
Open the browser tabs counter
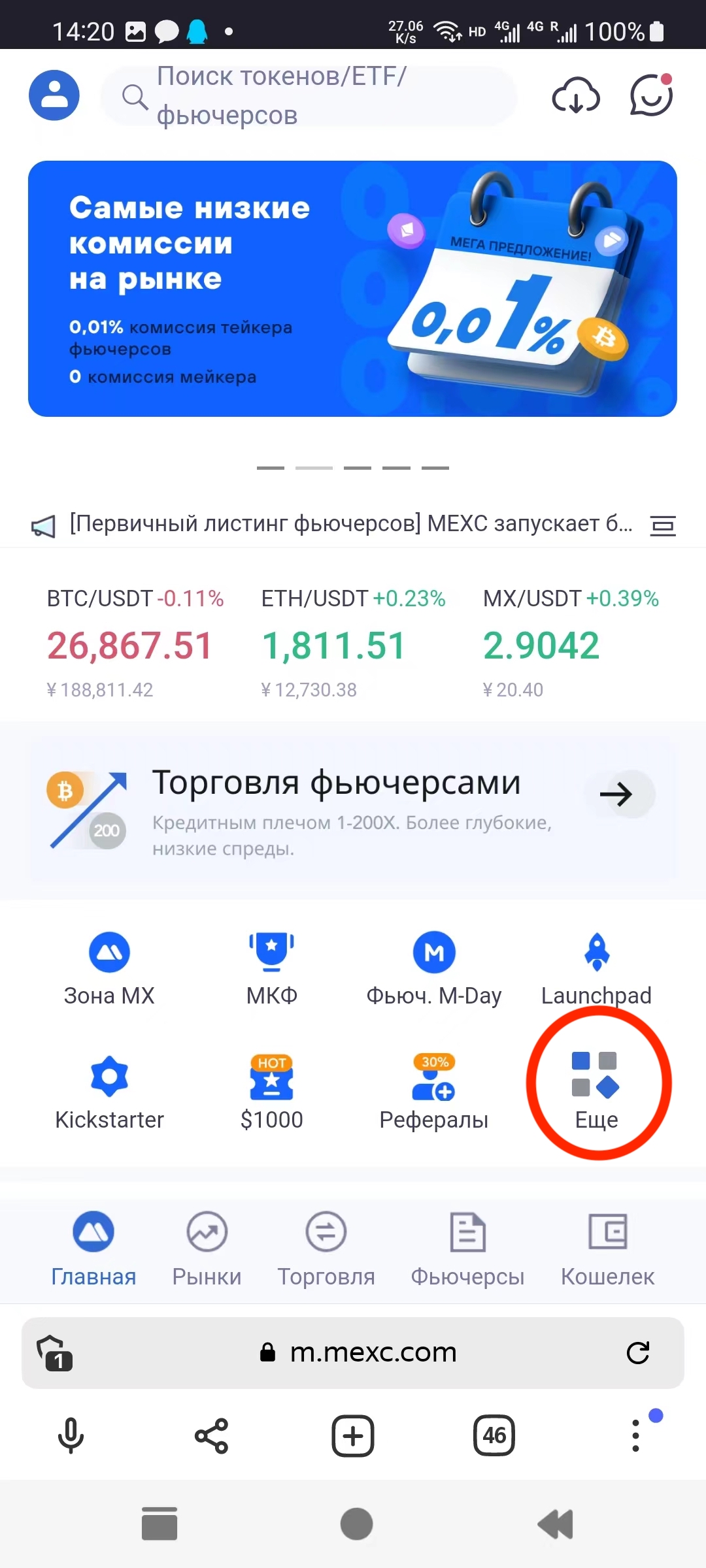point(494,1435)
